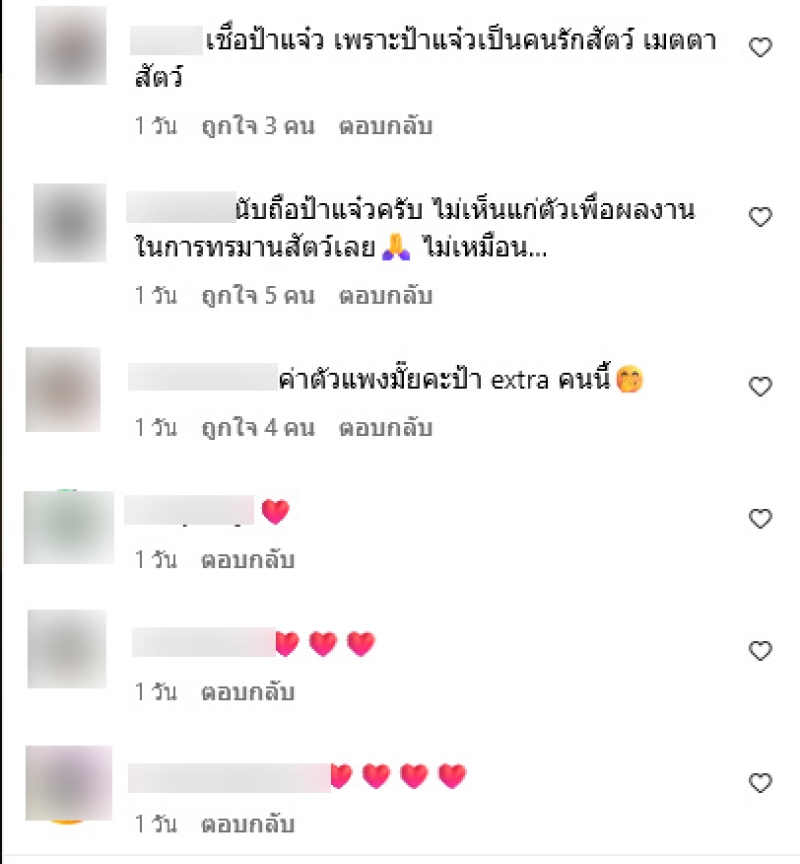Viewport: 800px width, 864px height.
Task: Like the comment starting with เชื่อป้าแจ๋ว
Action: [761, 47]
